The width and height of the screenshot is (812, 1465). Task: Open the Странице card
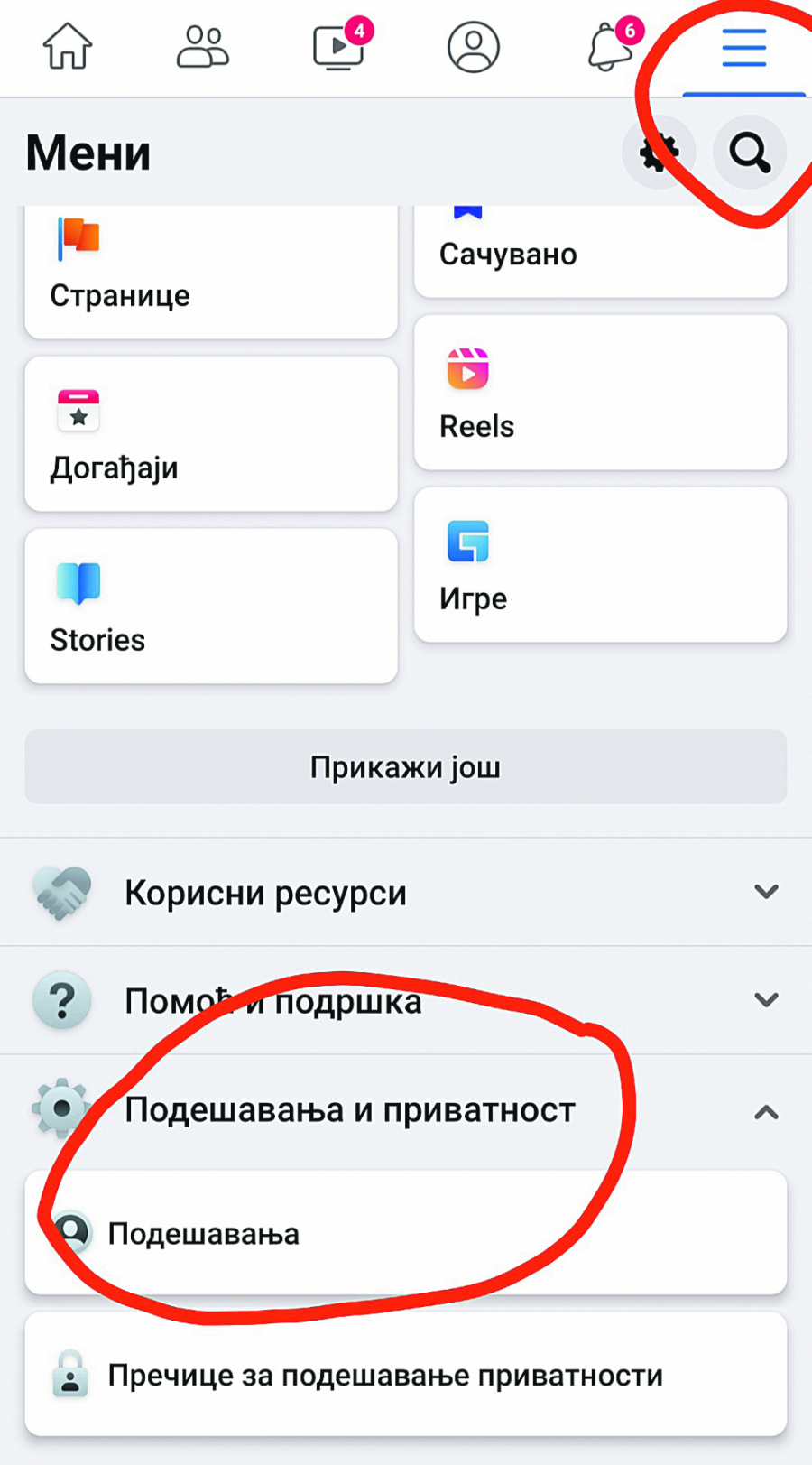(210, 271)
